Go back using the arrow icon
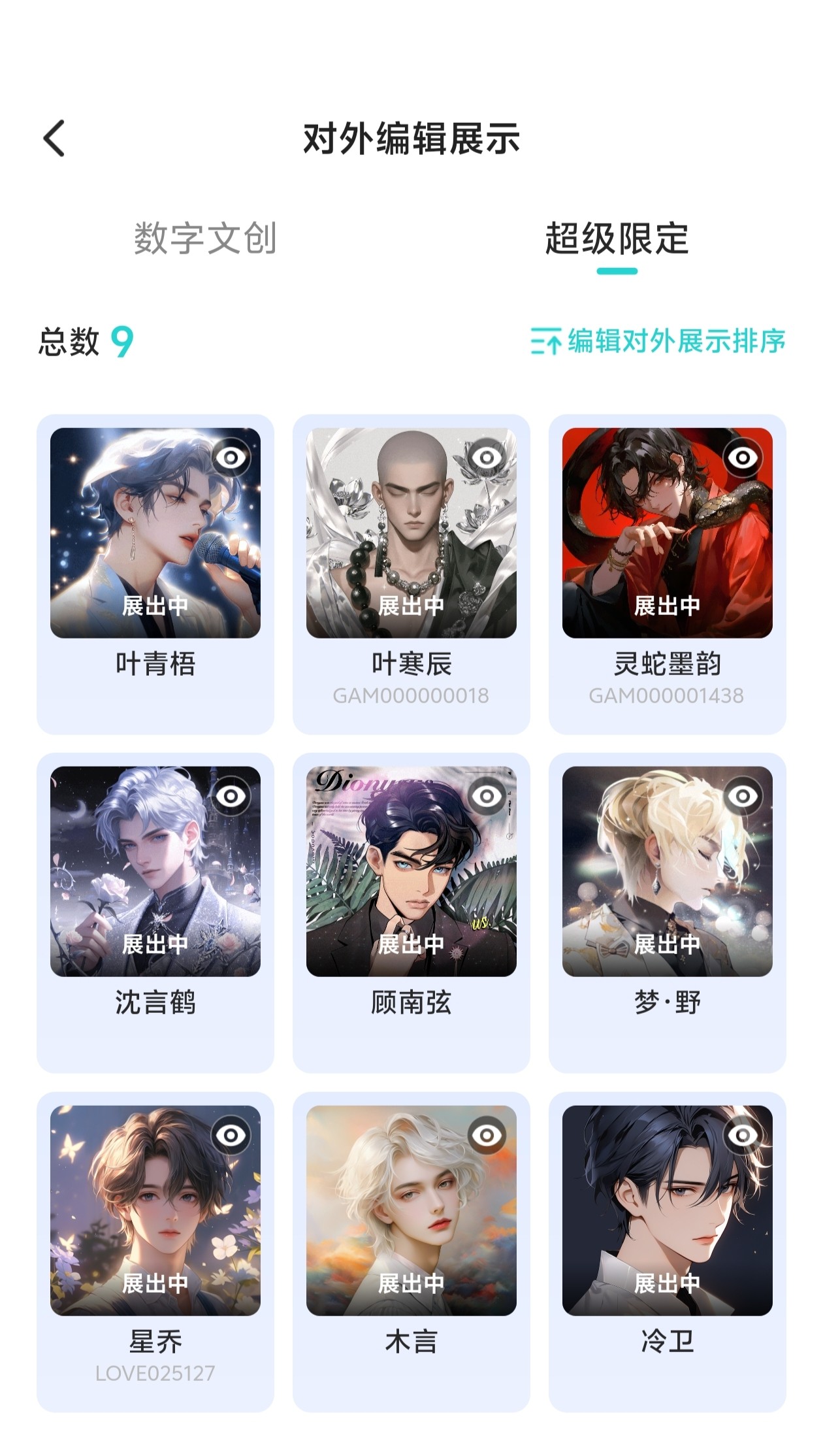The width and height of the screenshot is (823, 1456). coord(54,139)
